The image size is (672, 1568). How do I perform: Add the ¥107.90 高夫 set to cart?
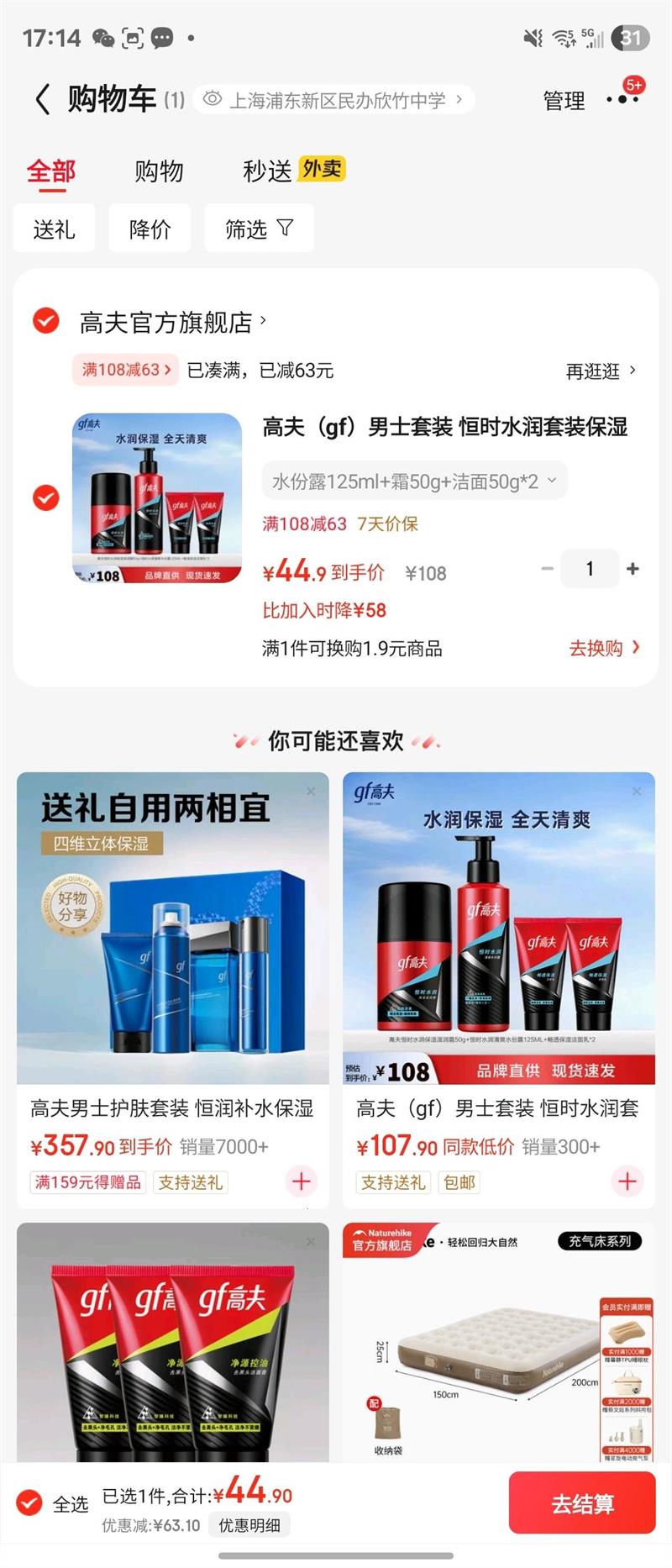627,1181
